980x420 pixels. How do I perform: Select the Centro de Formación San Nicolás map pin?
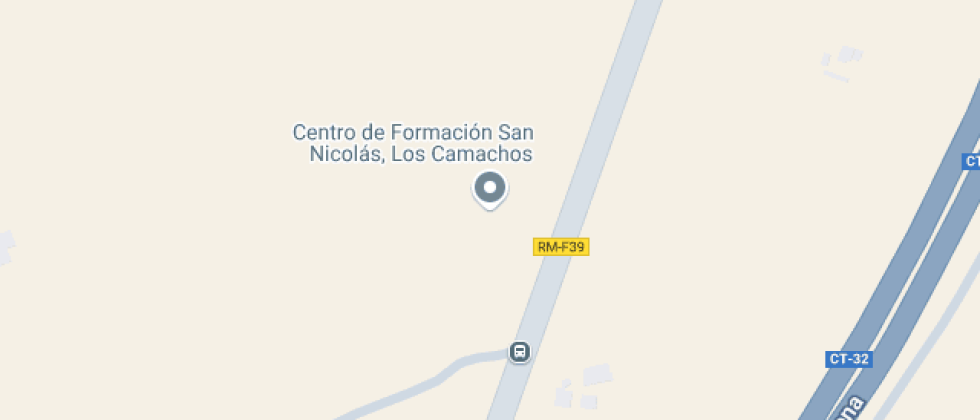[489, 188]
